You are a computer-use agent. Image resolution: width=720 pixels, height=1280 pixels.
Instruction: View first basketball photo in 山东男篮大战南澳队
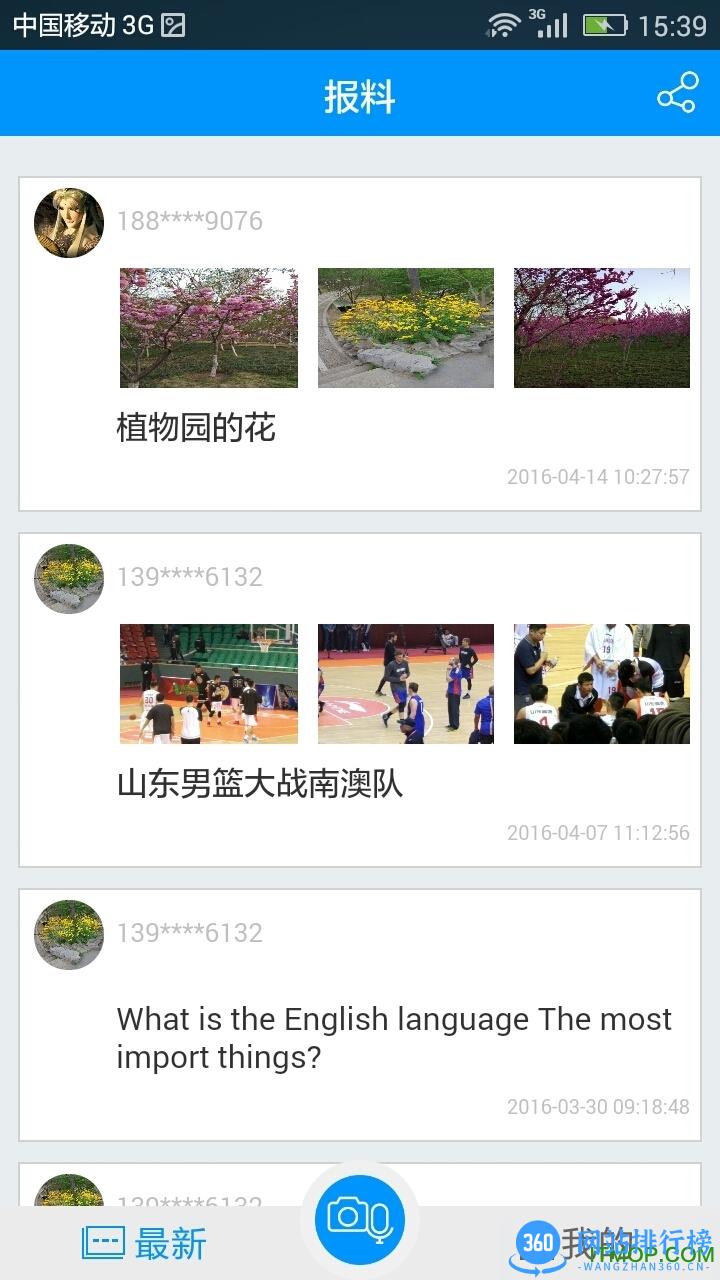point(208,683)
